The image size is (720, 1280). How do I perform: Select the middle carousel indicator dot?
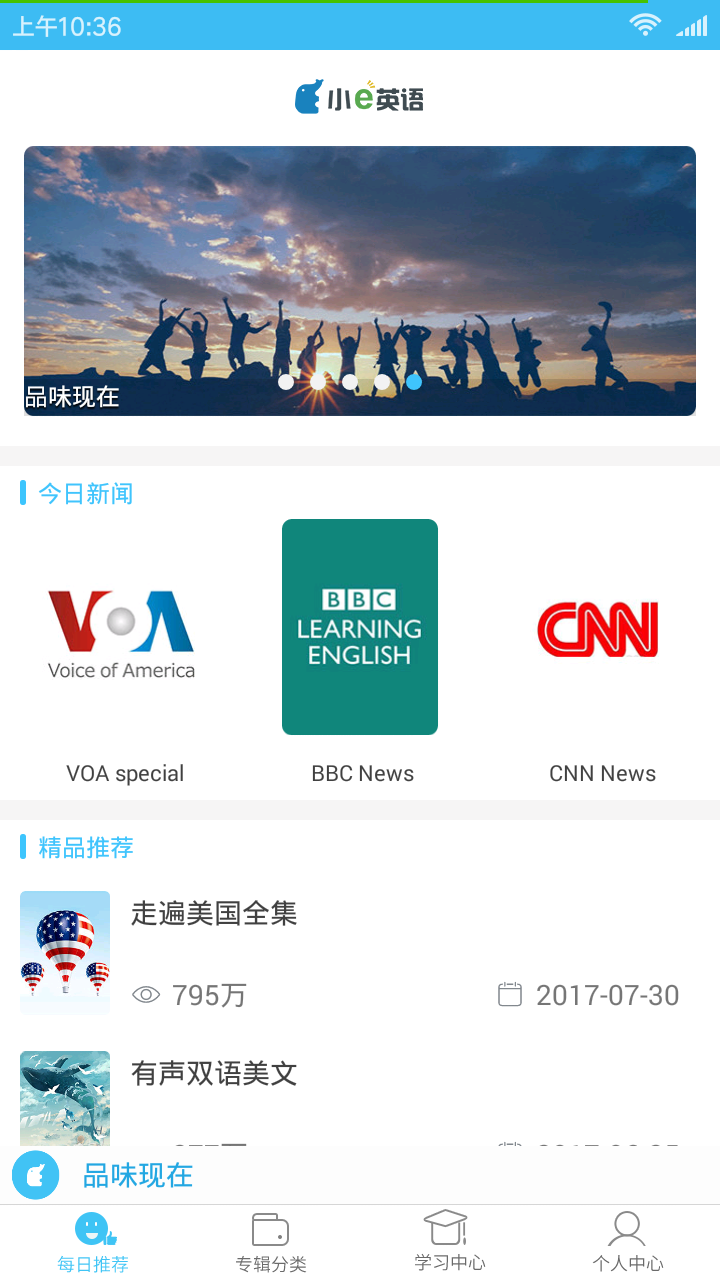(350, 382)
